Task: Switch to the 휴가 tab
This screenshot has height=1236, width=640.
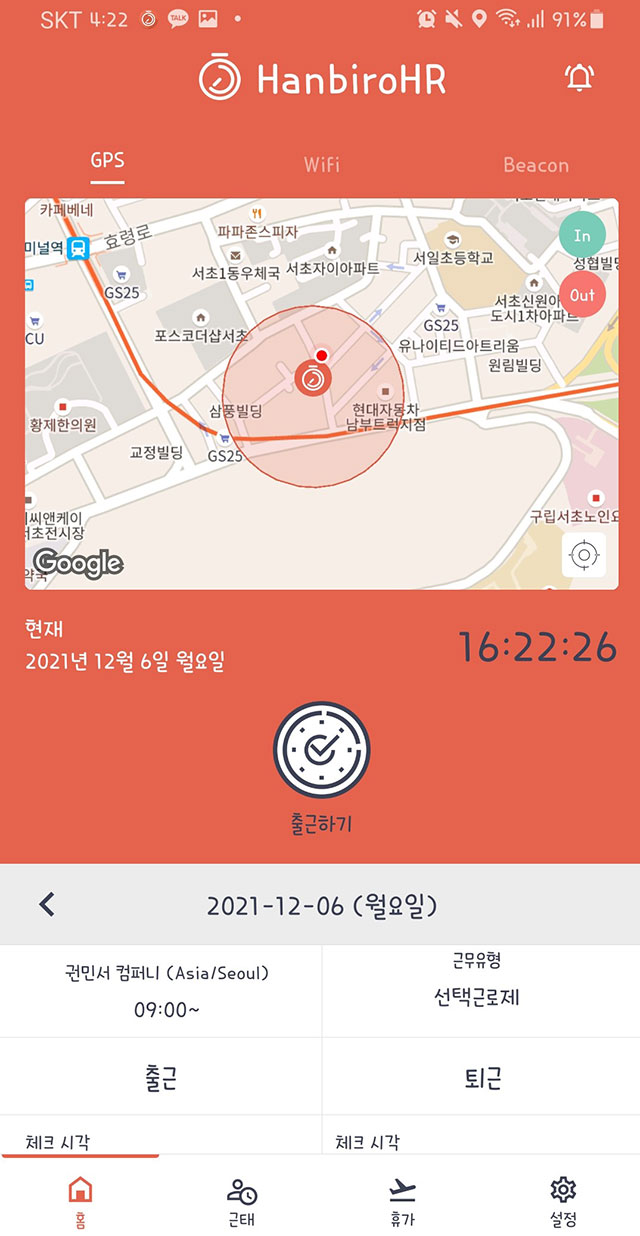Action: click(402, 1202)
